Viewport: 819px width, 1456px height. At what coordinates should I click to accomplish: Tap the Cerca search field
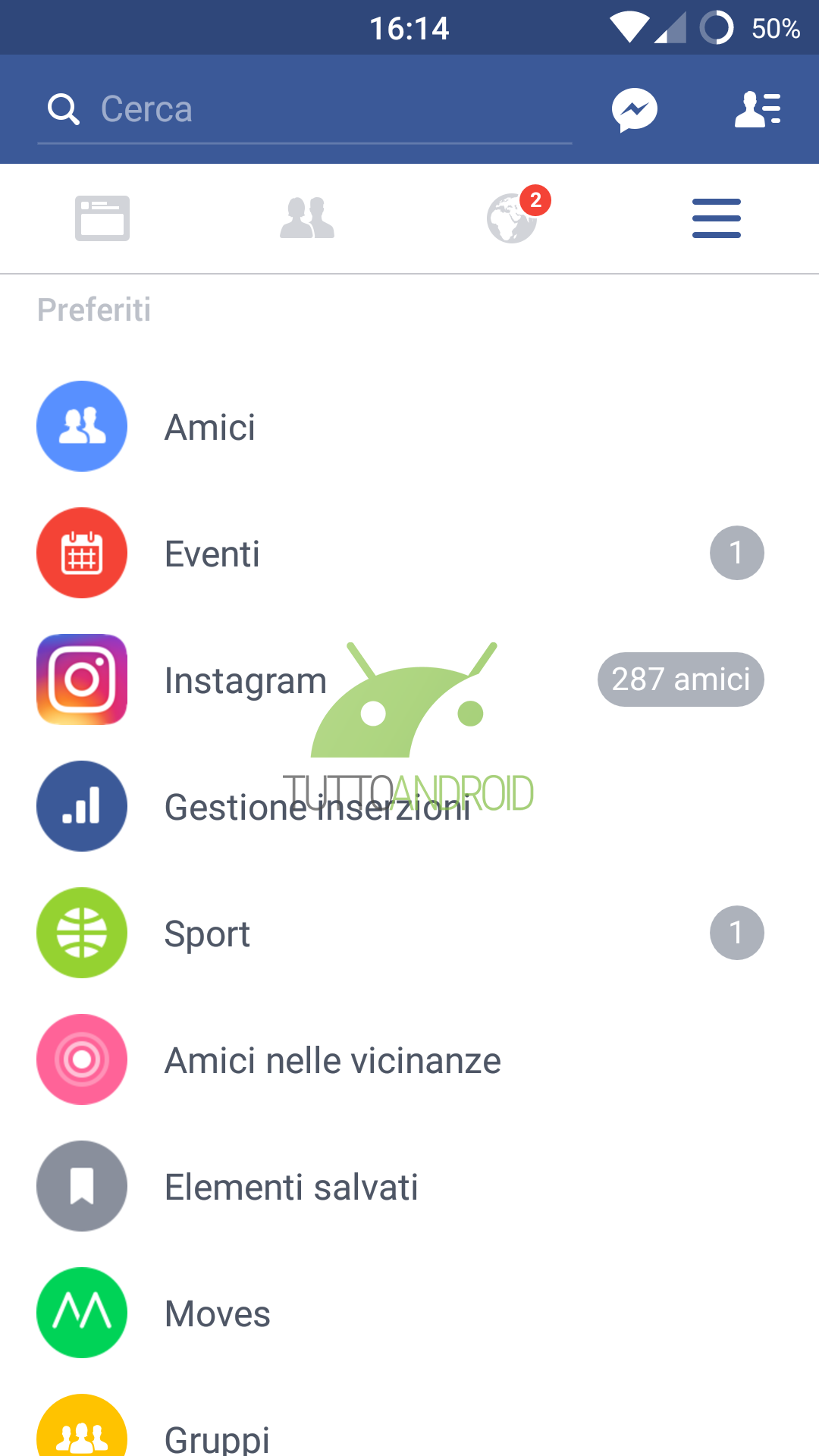click(x=303, y=109)
